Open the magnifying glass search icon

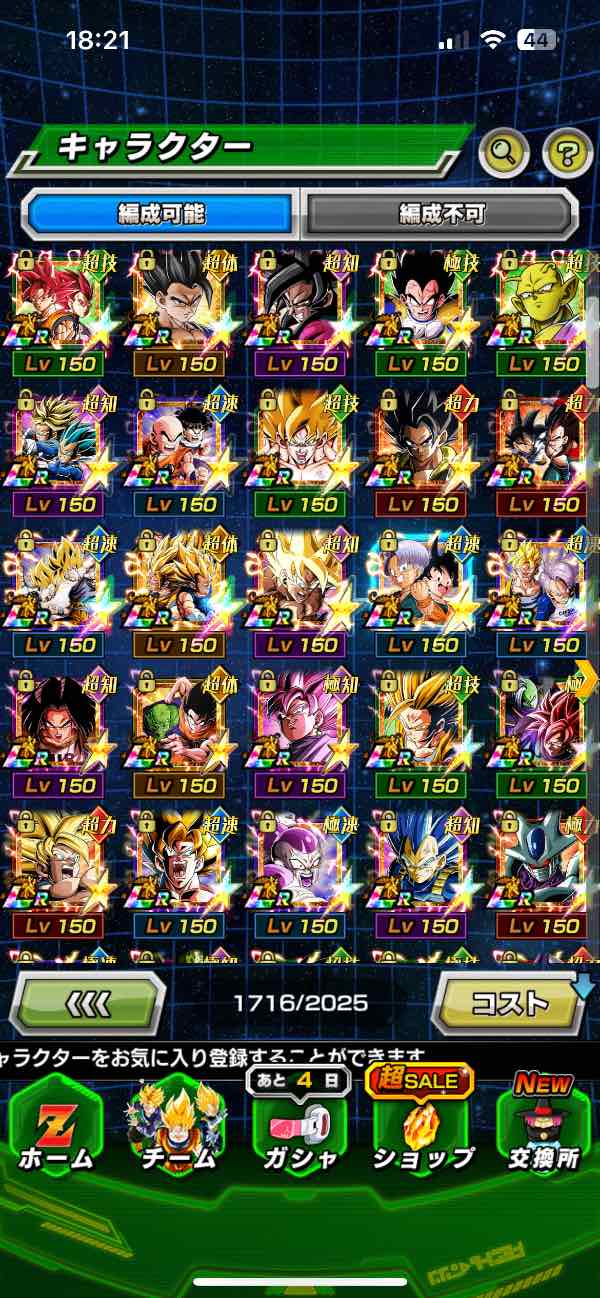pyautogui.click(x=505, y=152)
